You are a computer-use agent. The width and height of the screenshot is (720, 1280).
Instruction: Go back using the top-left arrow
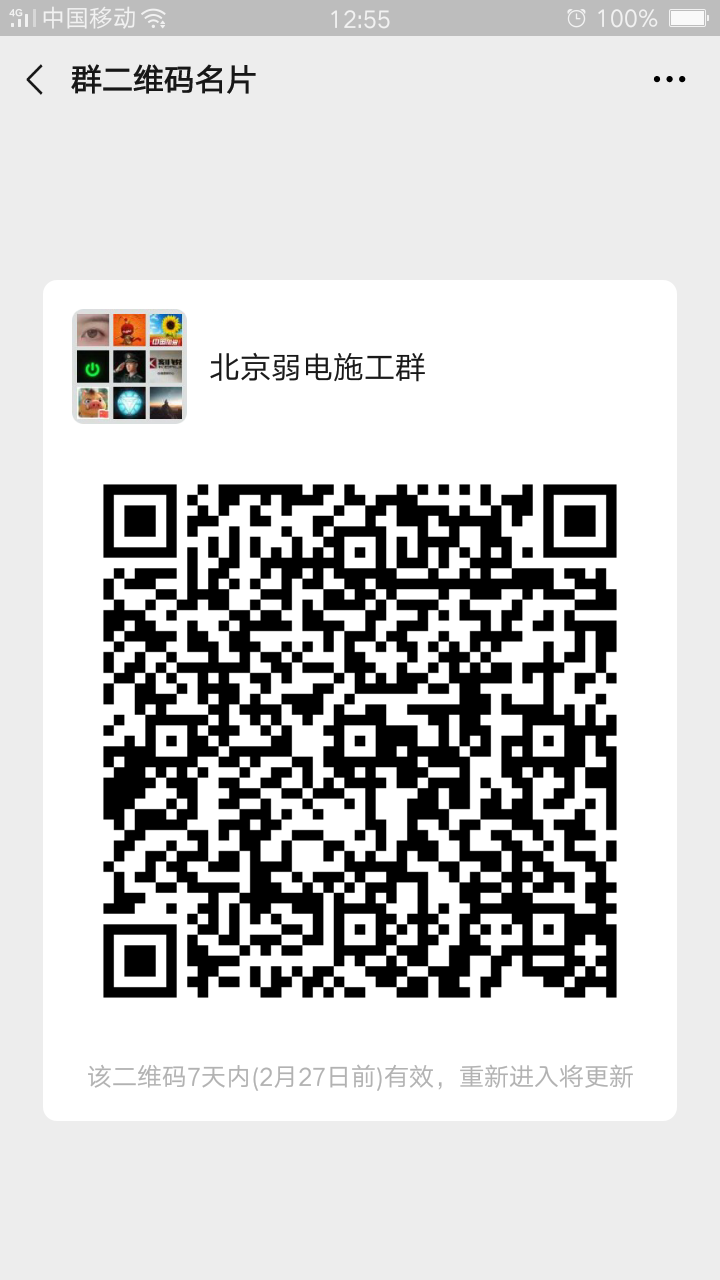[35, 80]
